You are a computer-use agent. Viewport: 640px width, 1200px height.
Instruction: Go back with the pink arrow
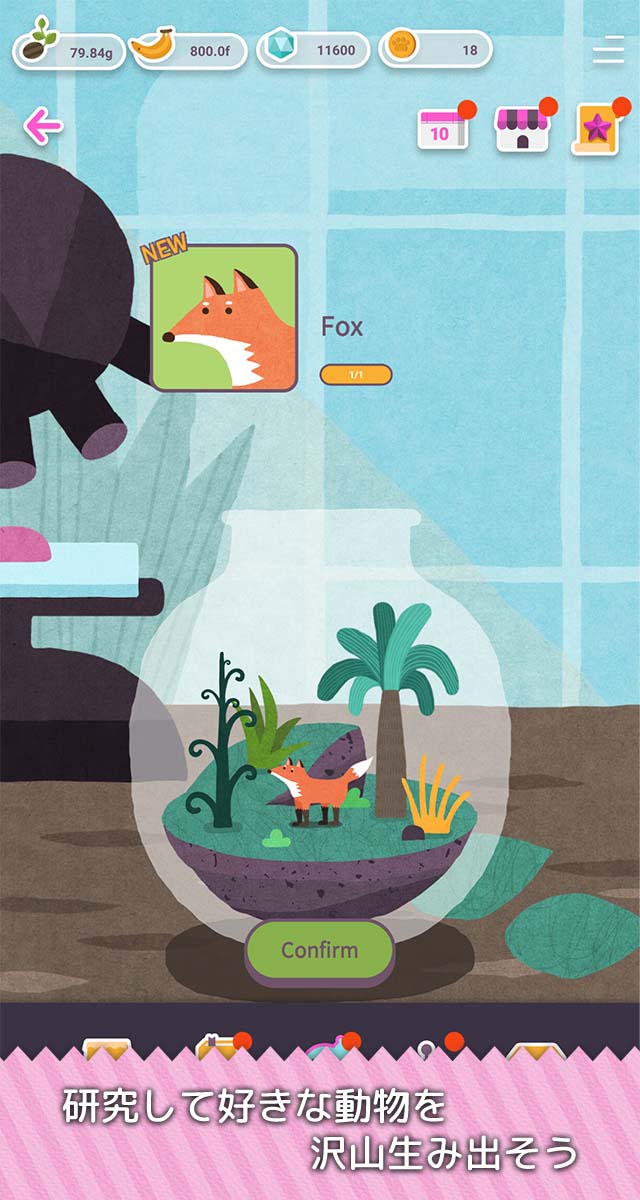tap(42, 125)
